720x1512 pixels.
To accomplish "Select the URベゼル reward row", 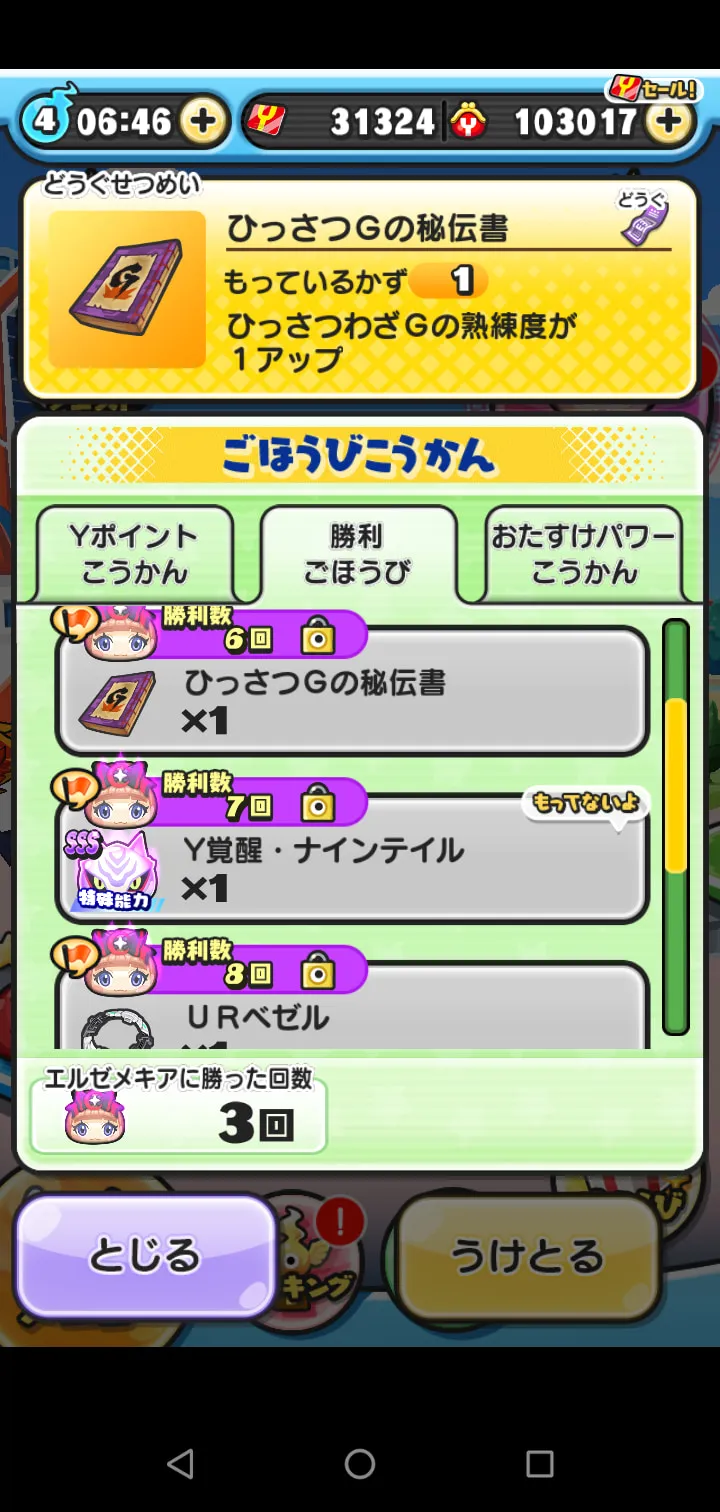I will click(x=352, y=1005).
